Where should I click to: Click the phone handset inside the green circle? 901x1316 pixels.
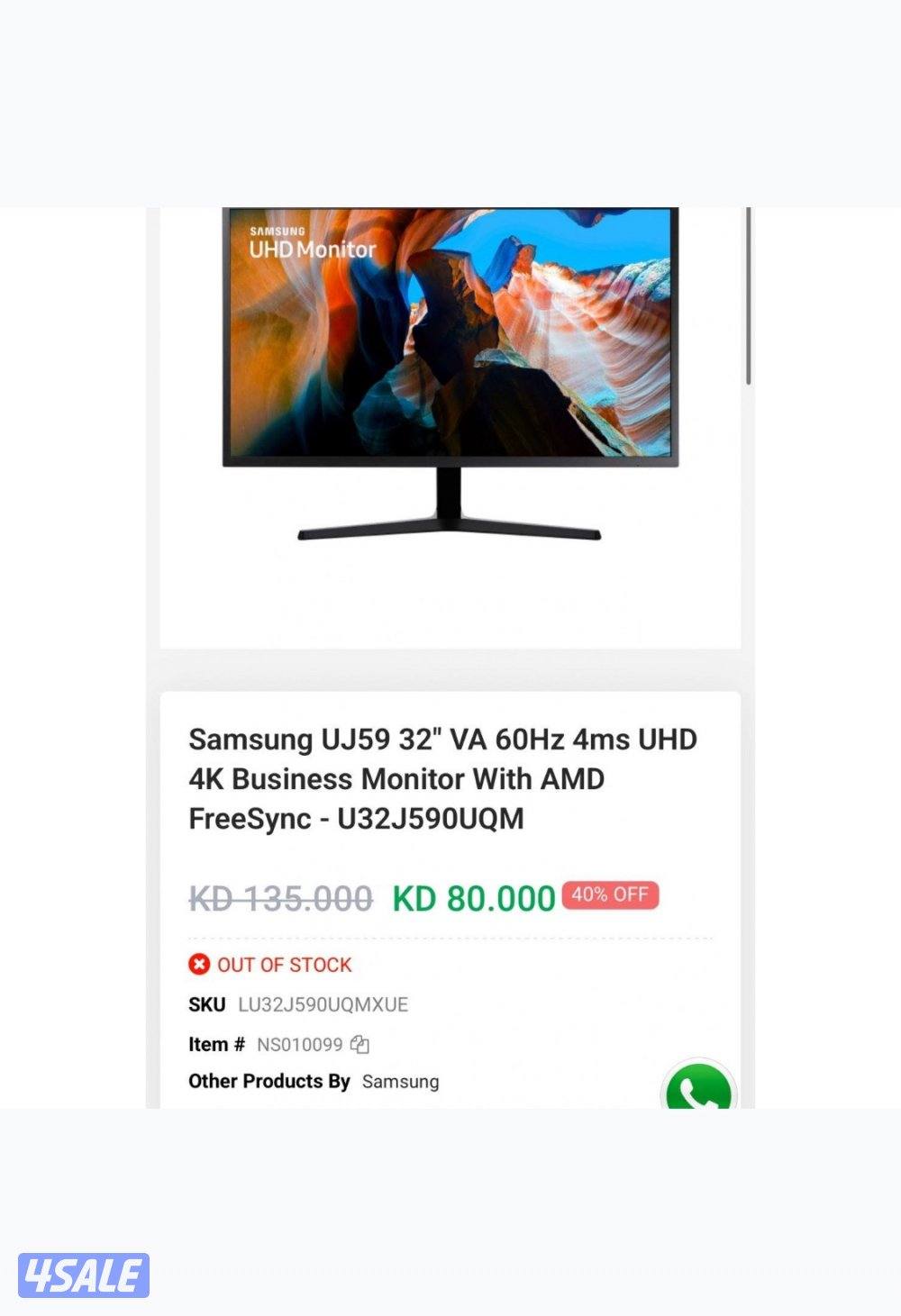point(697,1093)
